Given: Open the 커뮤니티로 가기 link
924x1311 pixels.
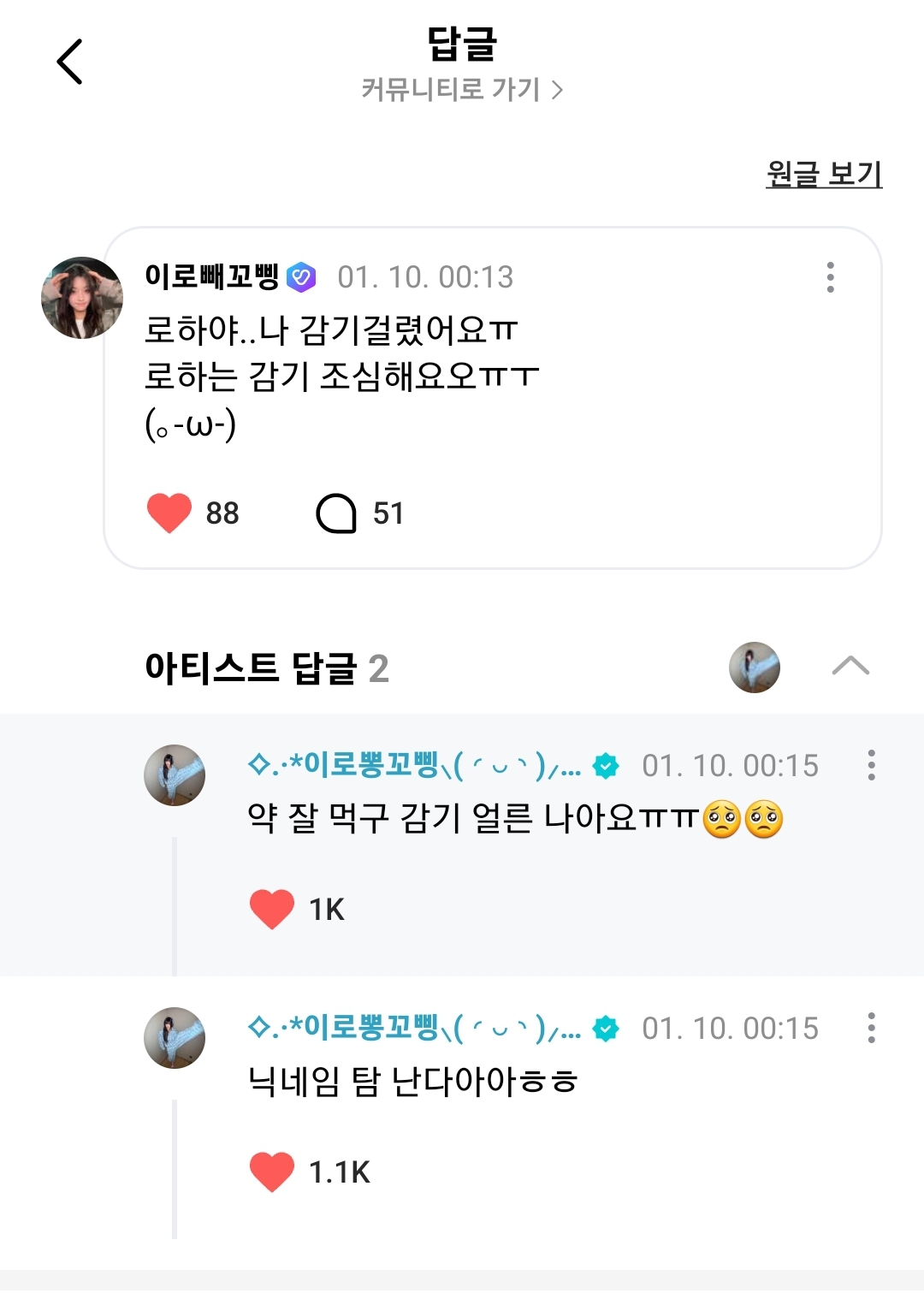Looking at the screenshot, I should (461, 90).
